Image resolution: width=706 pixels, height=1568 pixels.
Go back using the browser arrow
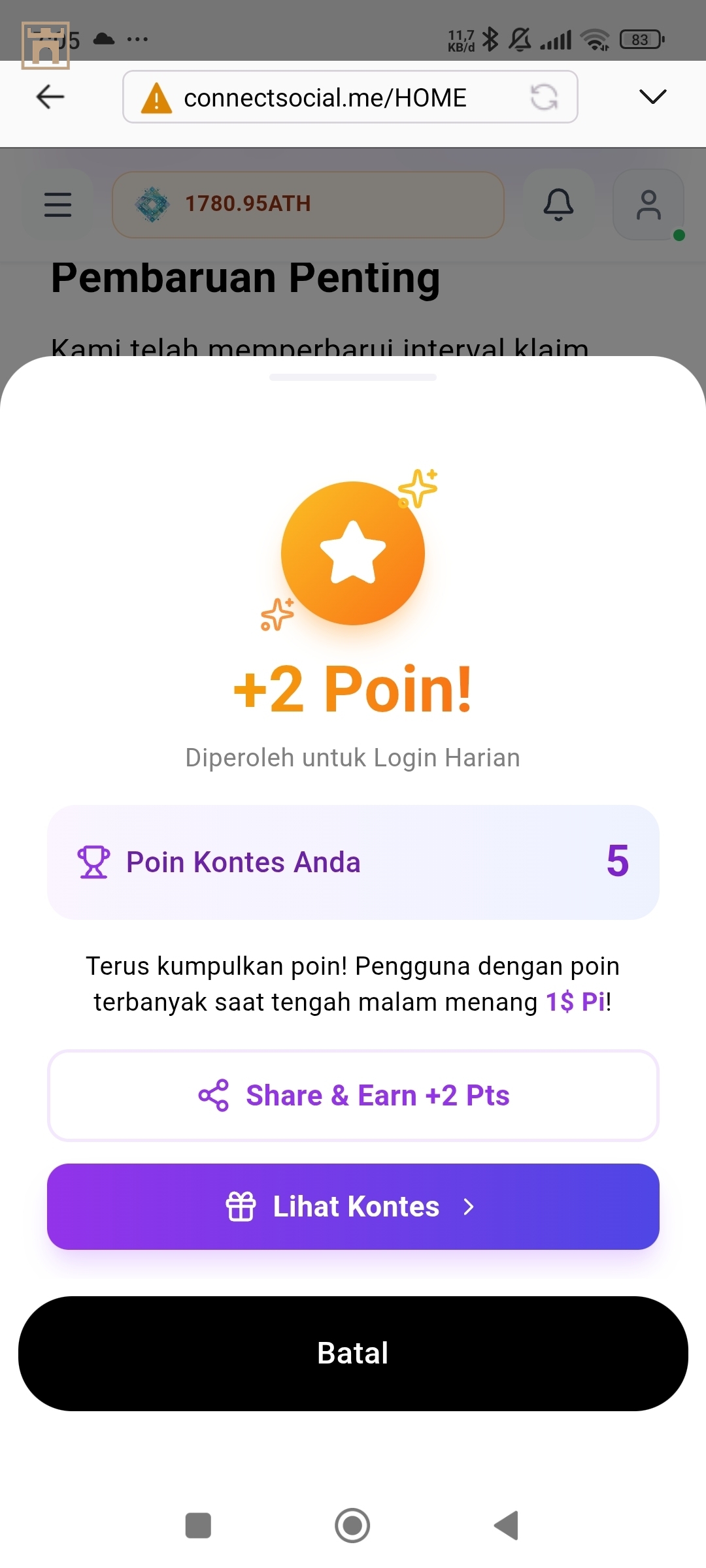pyautogui.click(x=50, y=97)
